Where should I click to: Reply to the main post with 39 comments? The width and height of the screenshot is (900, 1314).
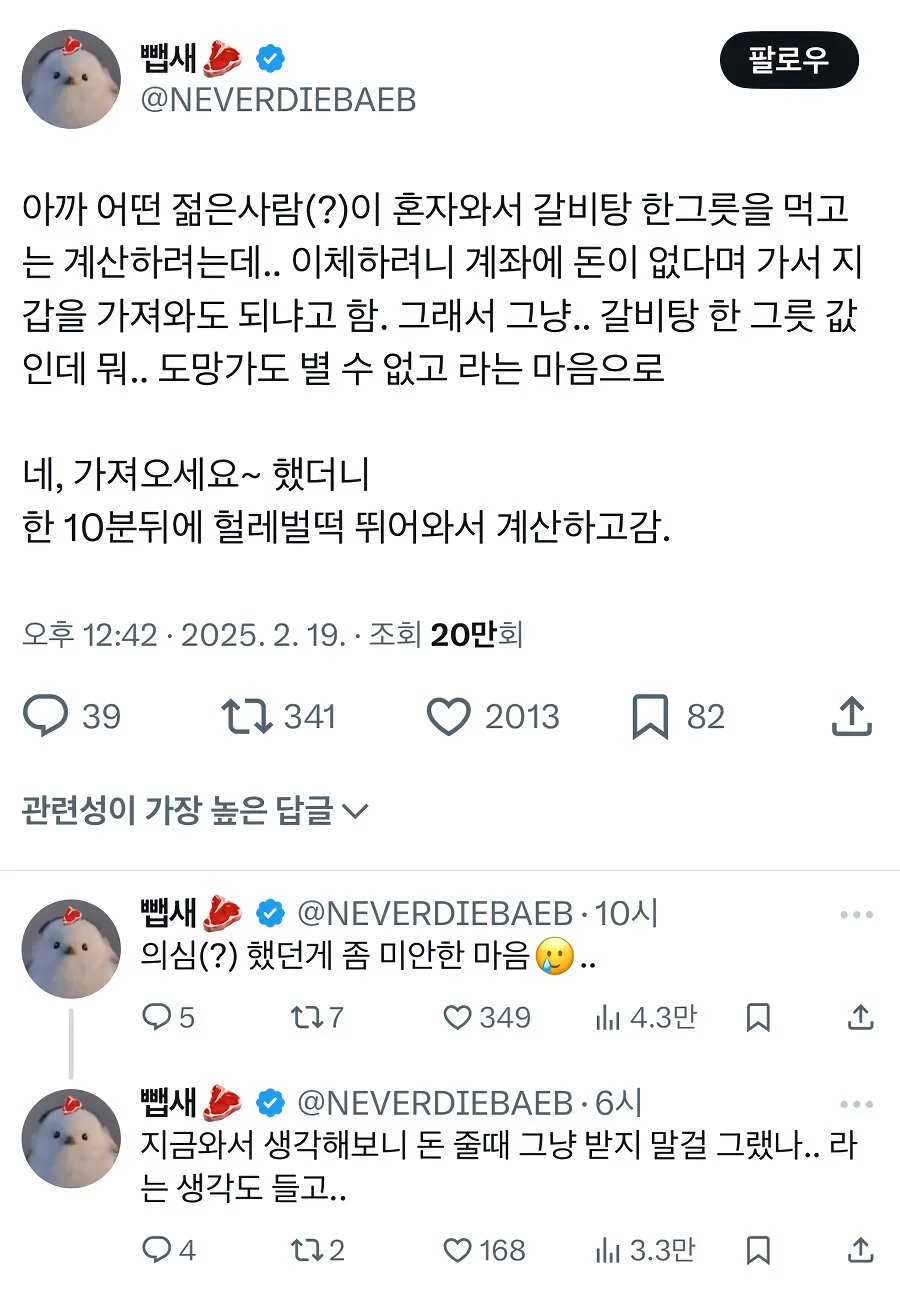46,716
